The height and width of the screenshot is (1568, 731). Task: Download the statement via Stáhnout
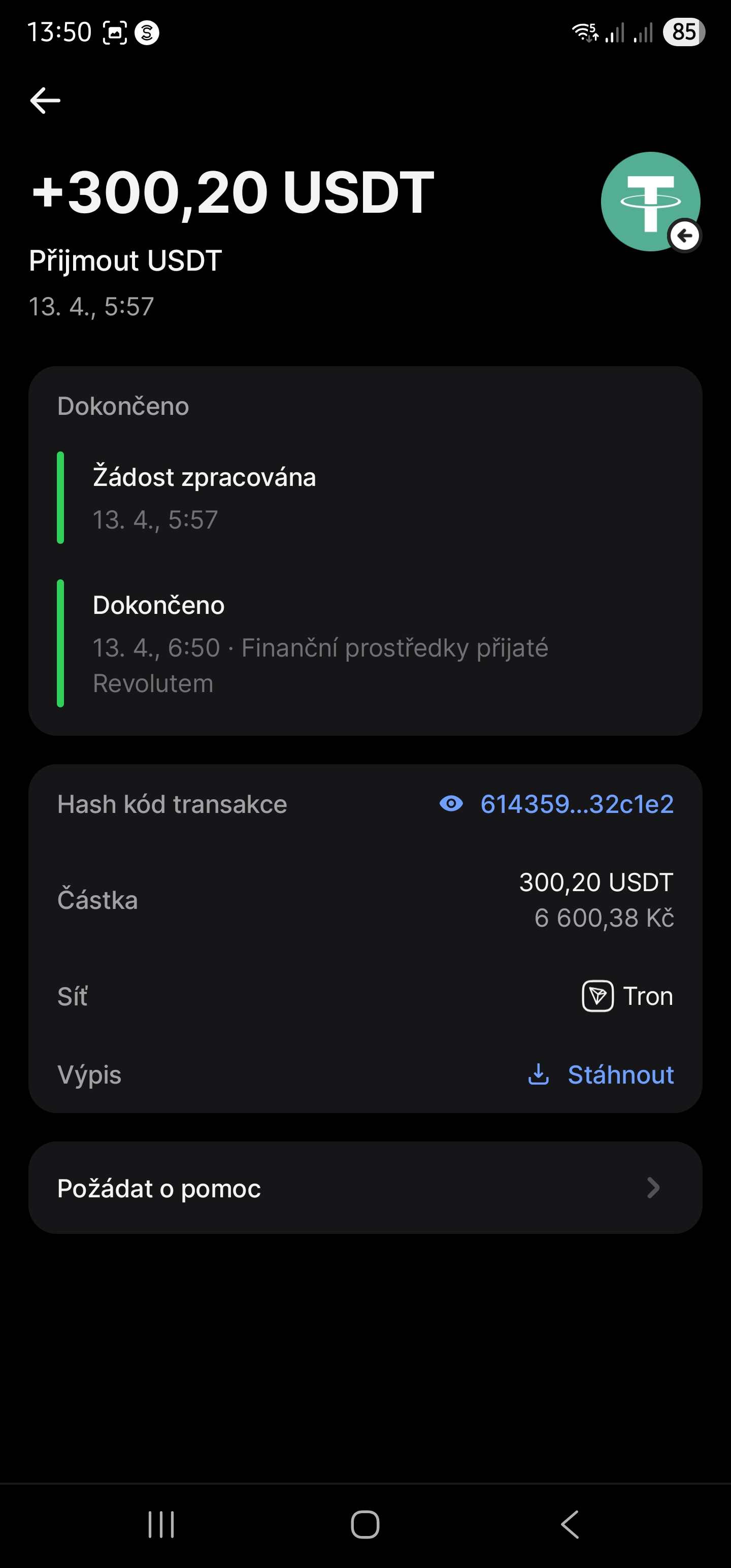pyautogui.click(x=600, y=1075)
